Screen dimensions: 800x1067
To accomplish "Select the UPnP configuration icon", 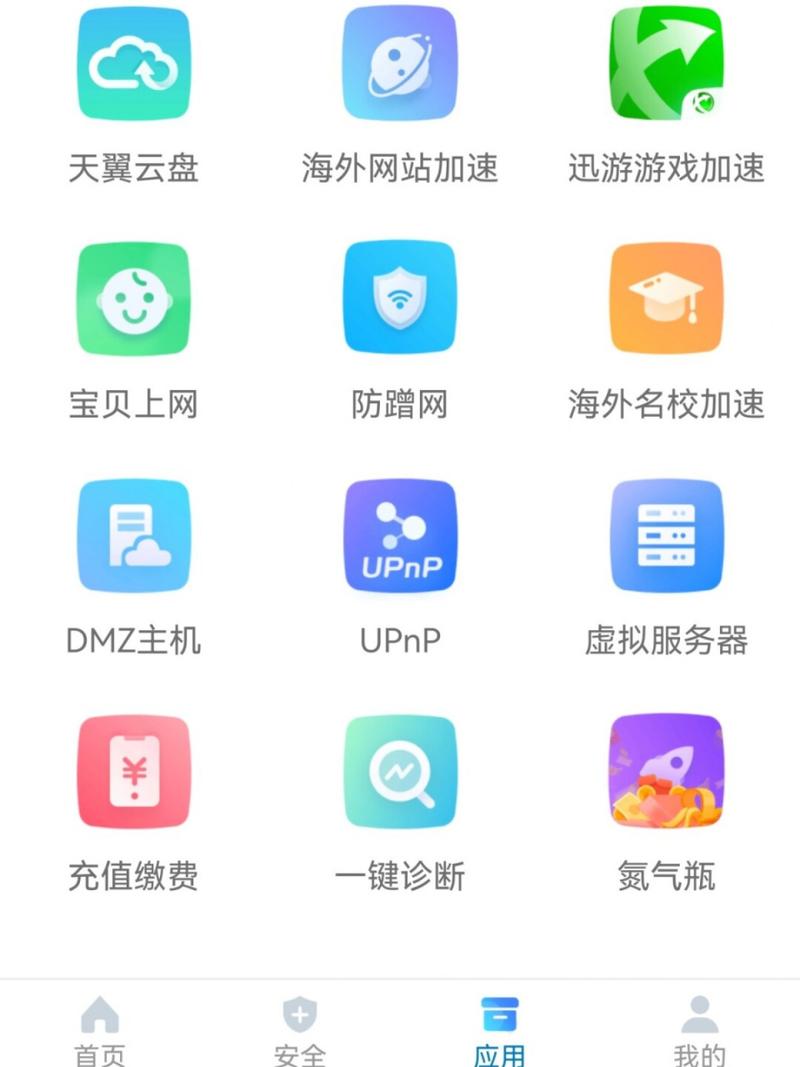I will [x=400, y=535].
